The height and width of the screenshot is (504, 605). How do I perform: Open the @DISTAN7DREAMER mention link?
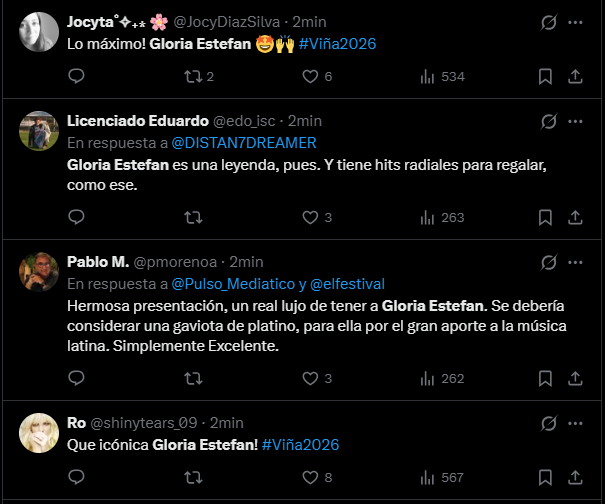[244, 143]
